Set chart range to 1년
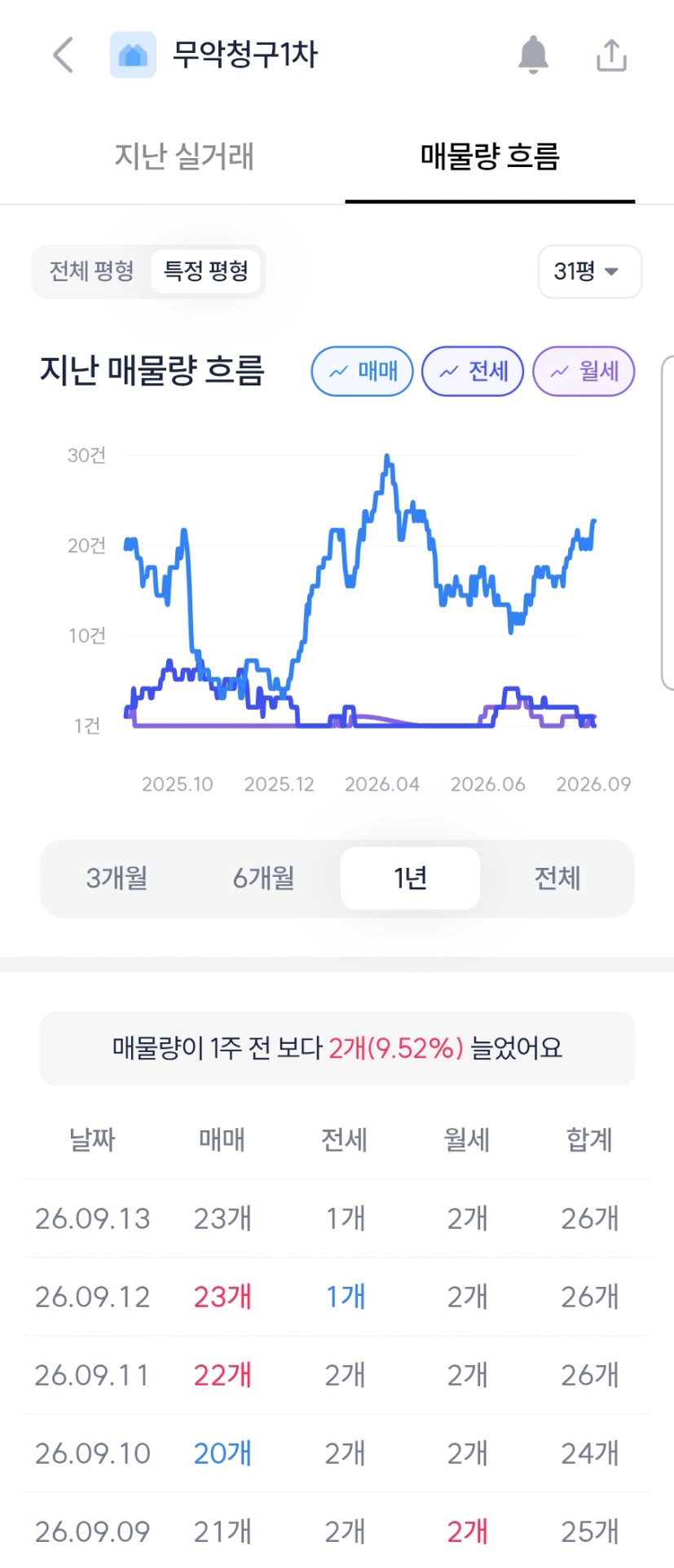The image size is (674, 1568). coord(410,878)
